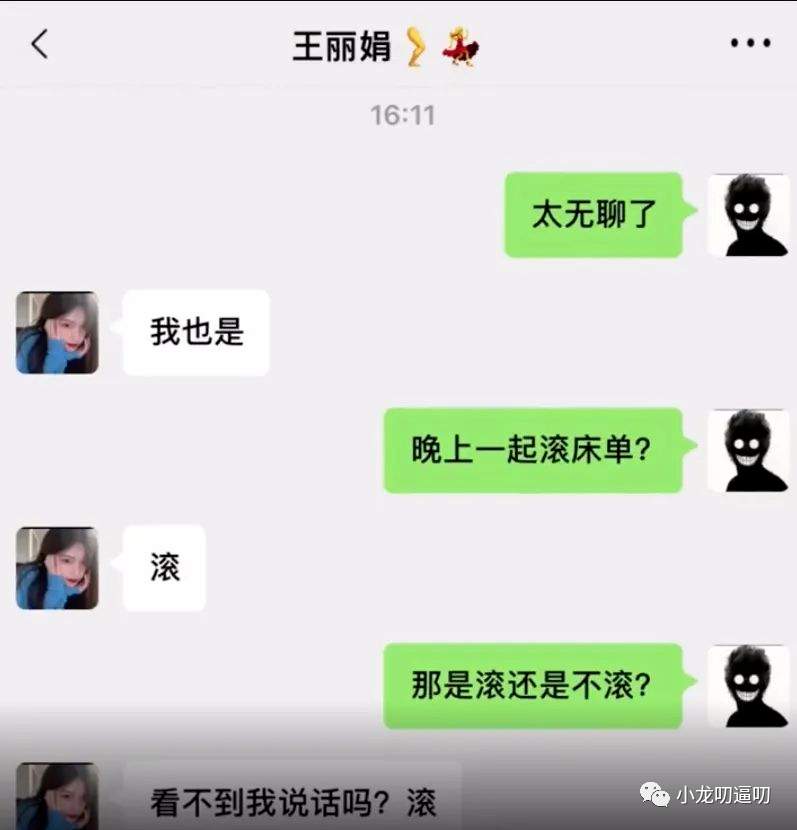
Task: Go back to the chat list
Action: pos(40,44)
